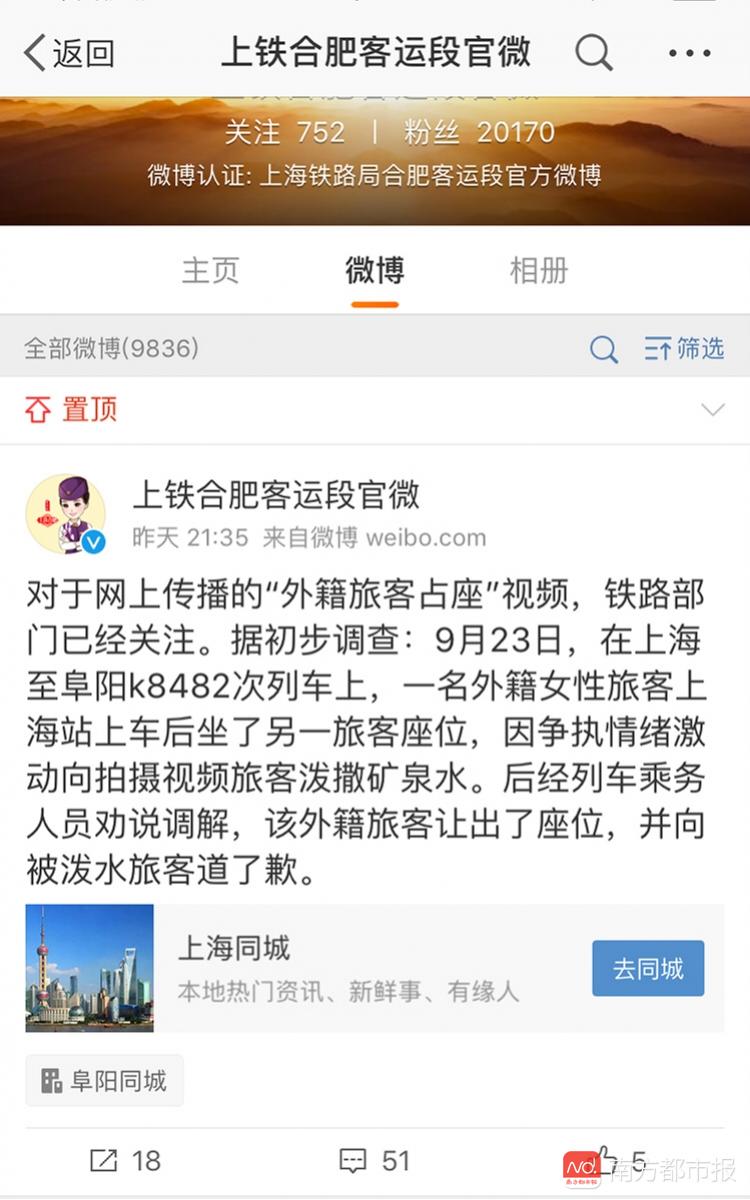Switch to the 相册 tab
Screen dimensions: 750x1200
(539, 270)
